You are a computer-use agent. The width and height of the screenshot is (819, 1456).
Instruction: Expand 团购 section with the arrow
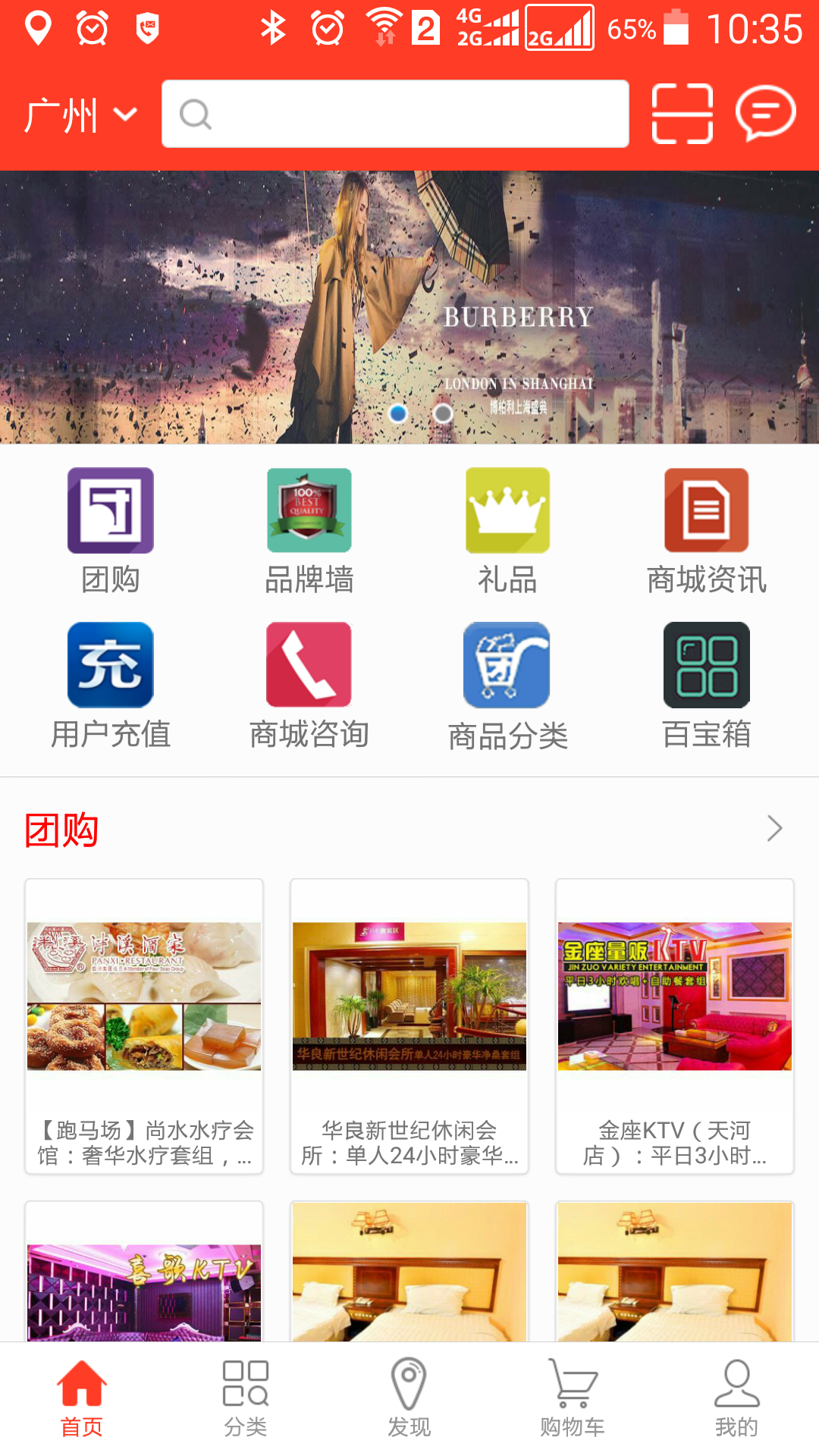point(773,828)
